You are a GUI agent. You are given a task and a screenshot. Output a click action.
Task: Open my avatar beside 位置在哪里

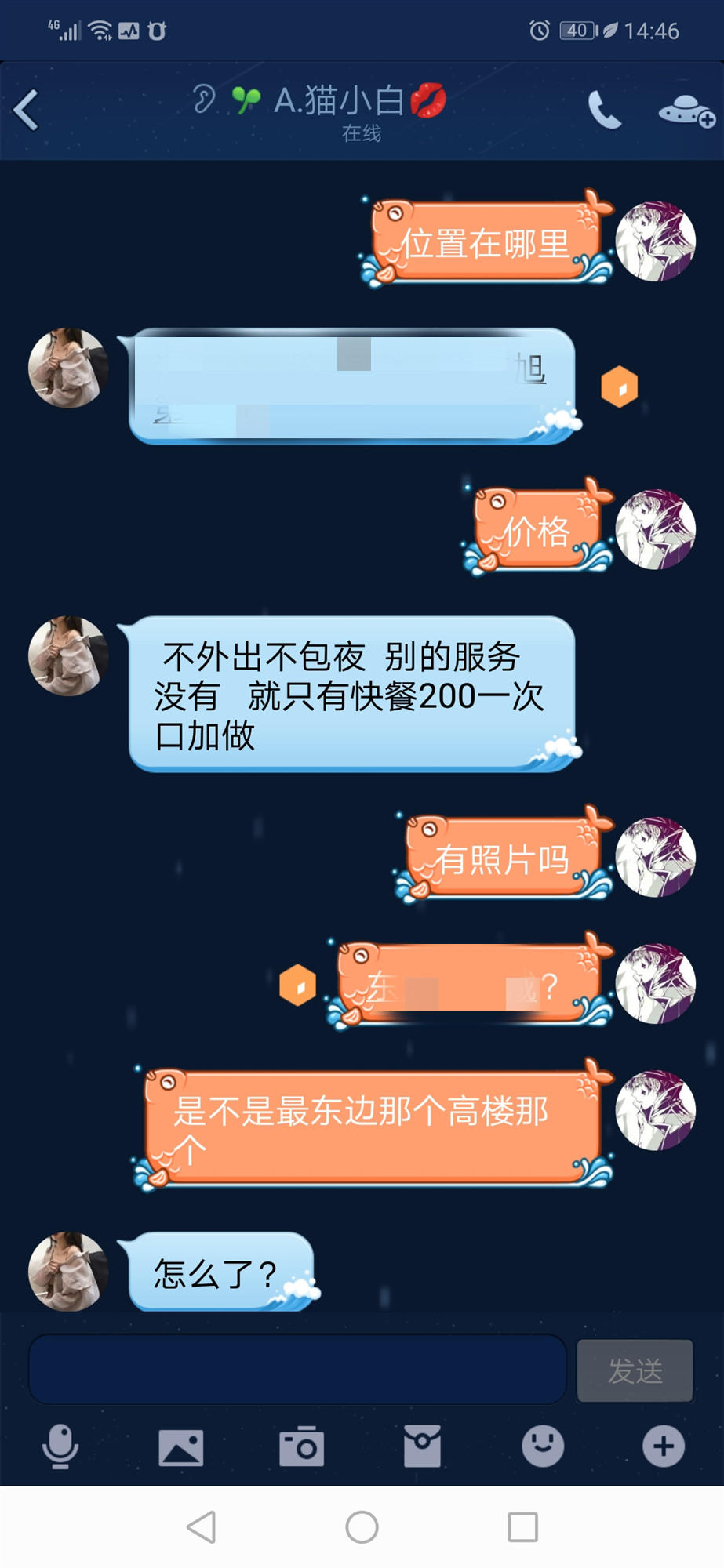pos(655,241)
